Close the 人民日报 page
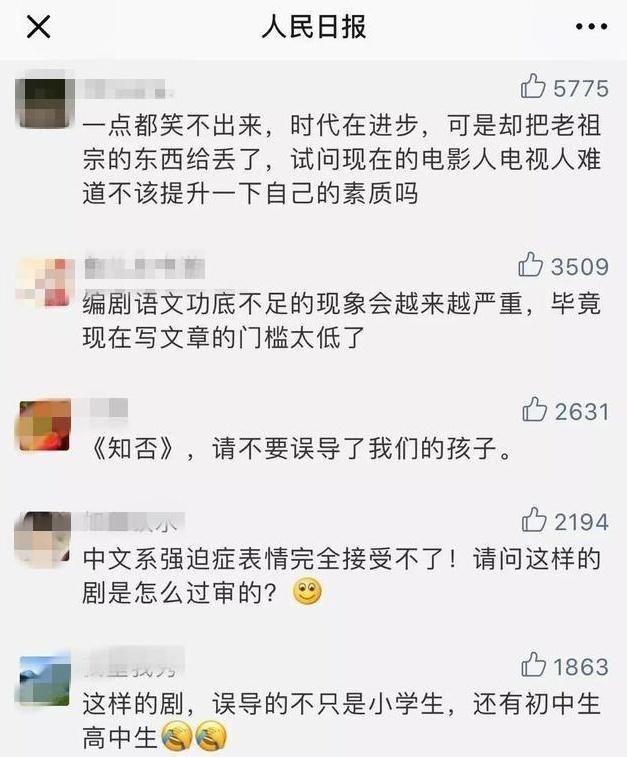This screenshot has width=627, height=757. tap(38, 27)
